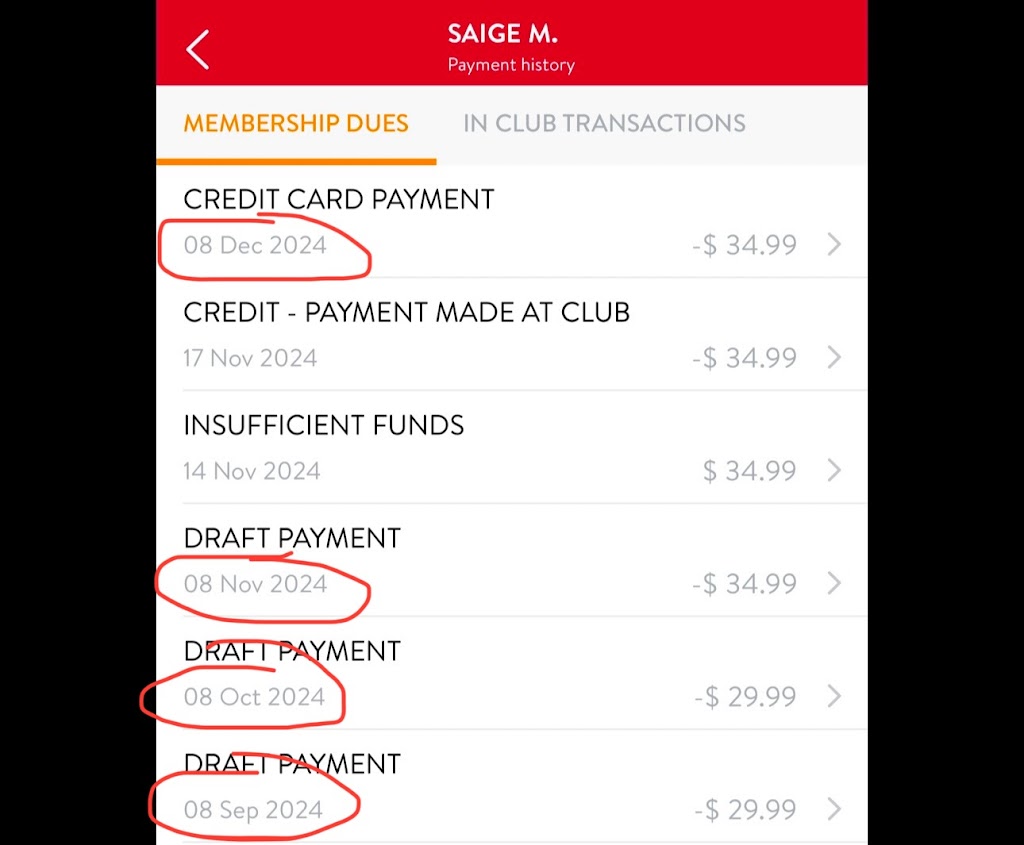
Task: Open the 08 Dec 2024 credit card payment
Action: [511, 222]
